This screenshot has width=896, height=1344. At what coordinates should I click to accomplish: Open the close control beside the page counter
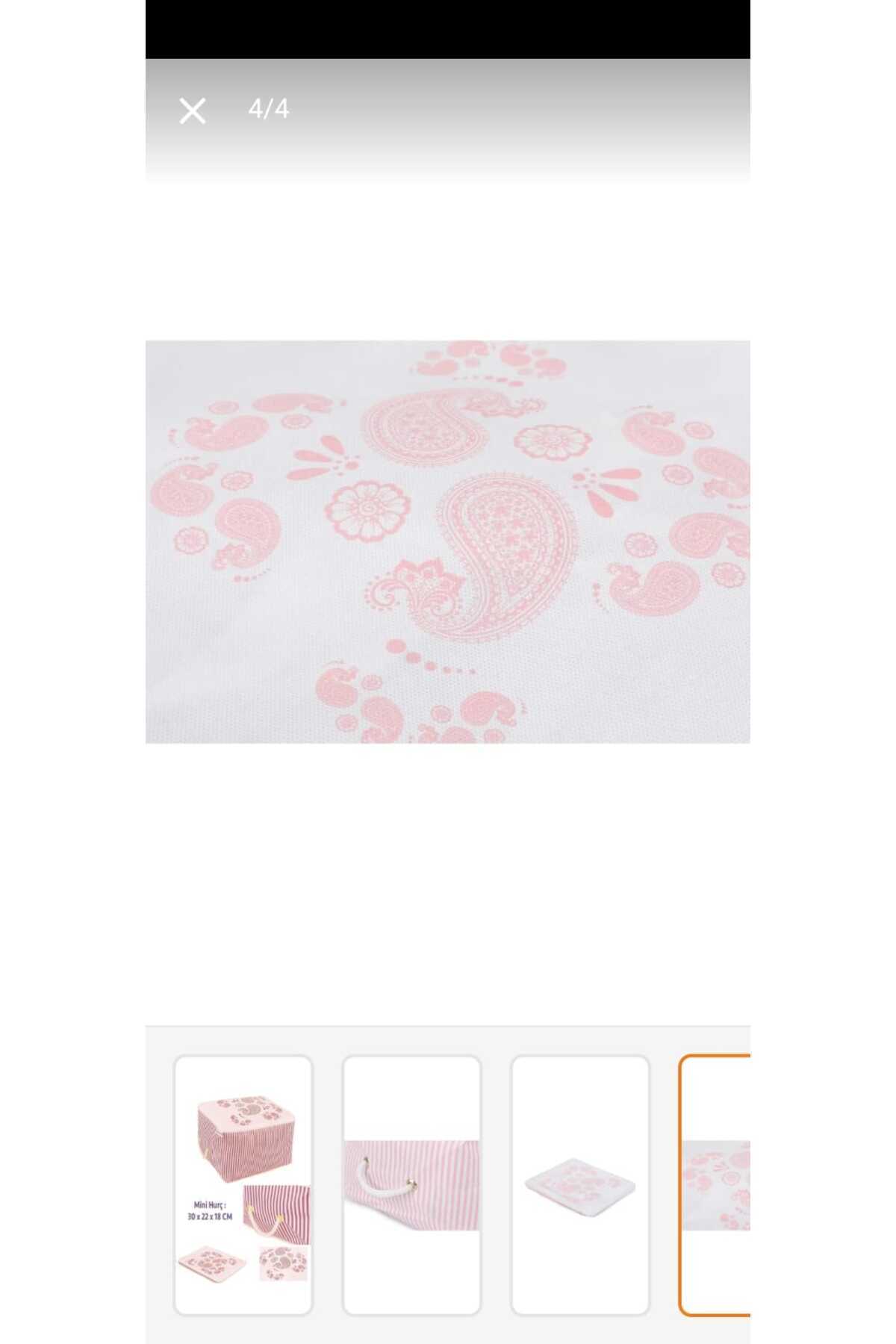point(192,111)
